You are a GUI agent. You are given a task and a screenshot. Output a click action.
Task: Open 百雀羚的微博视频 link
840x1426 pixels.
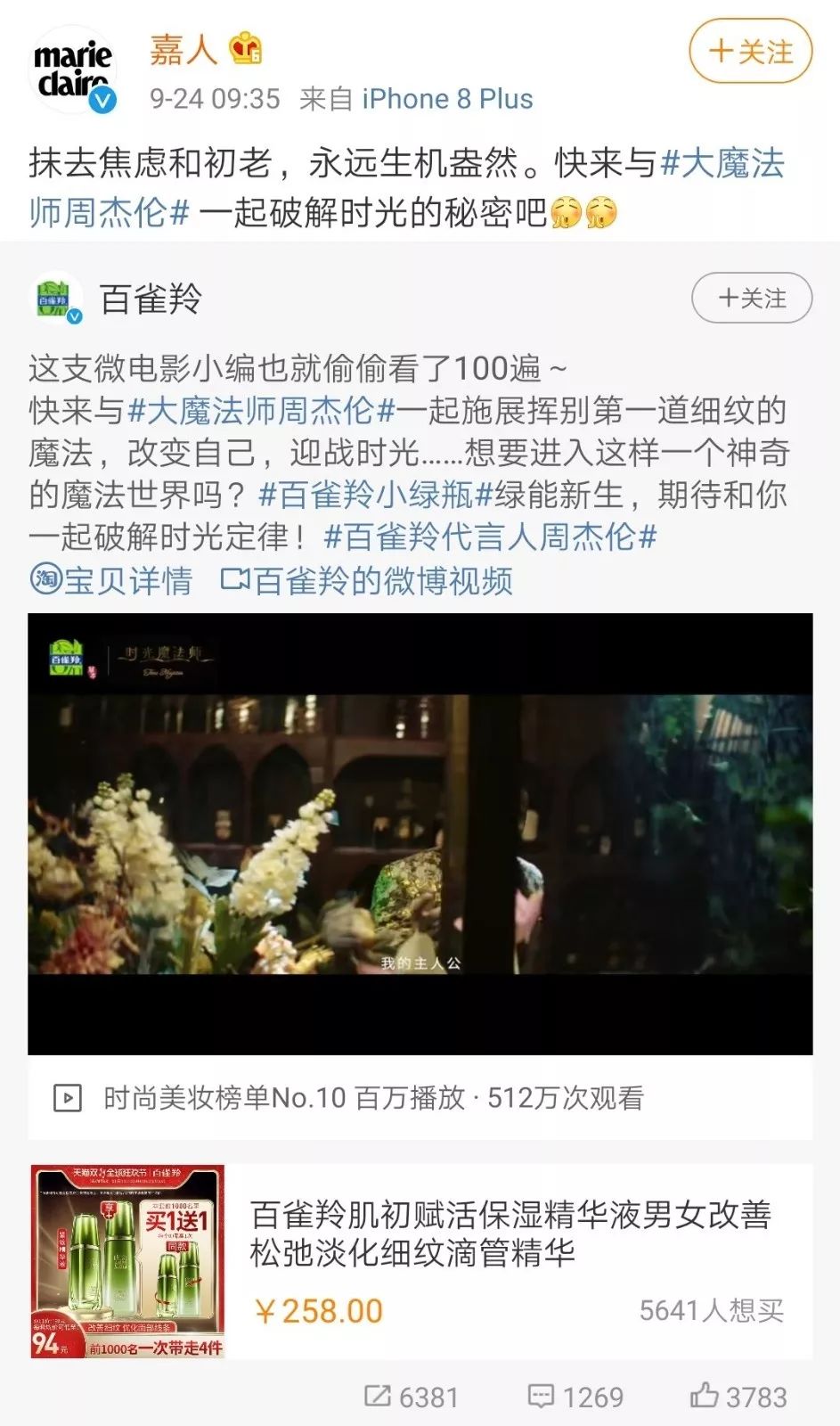[367, 581]
